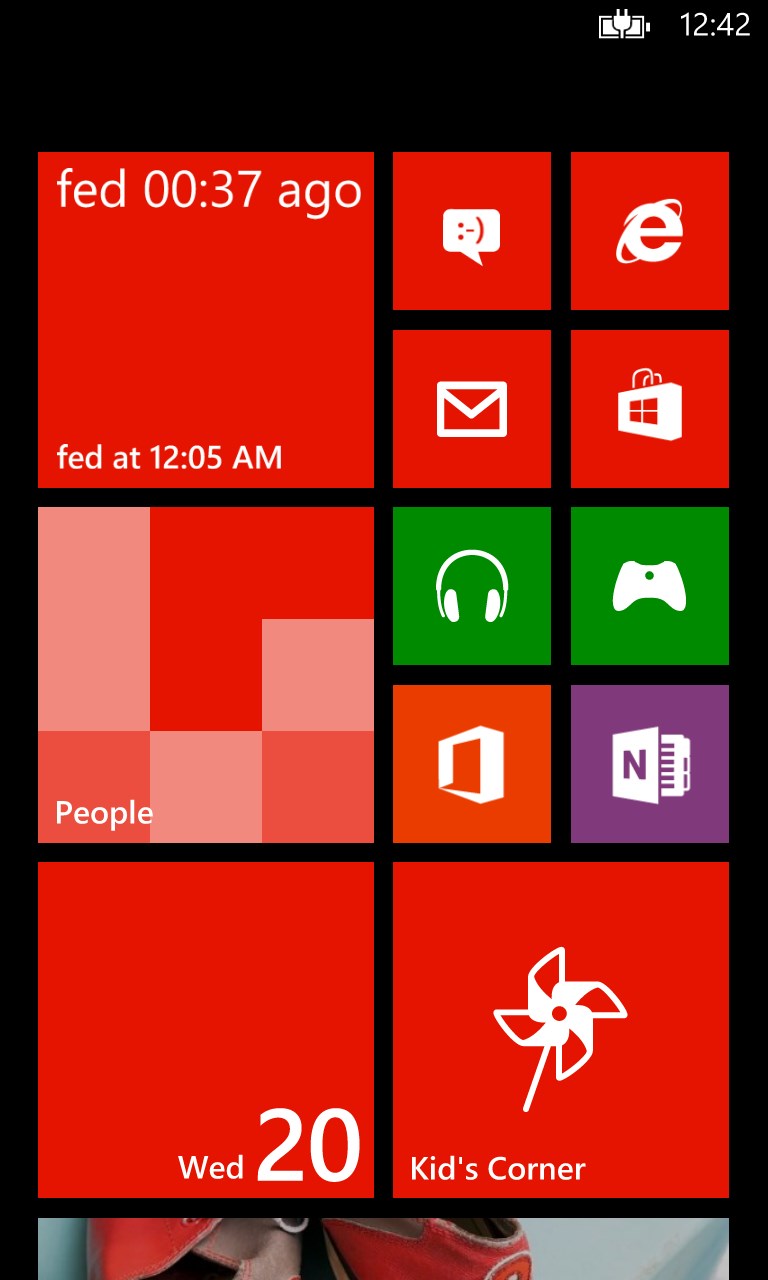The width and height of the screenshot is (768, 1280).
Task: Launch Internet Explorer
Action: 649,231
